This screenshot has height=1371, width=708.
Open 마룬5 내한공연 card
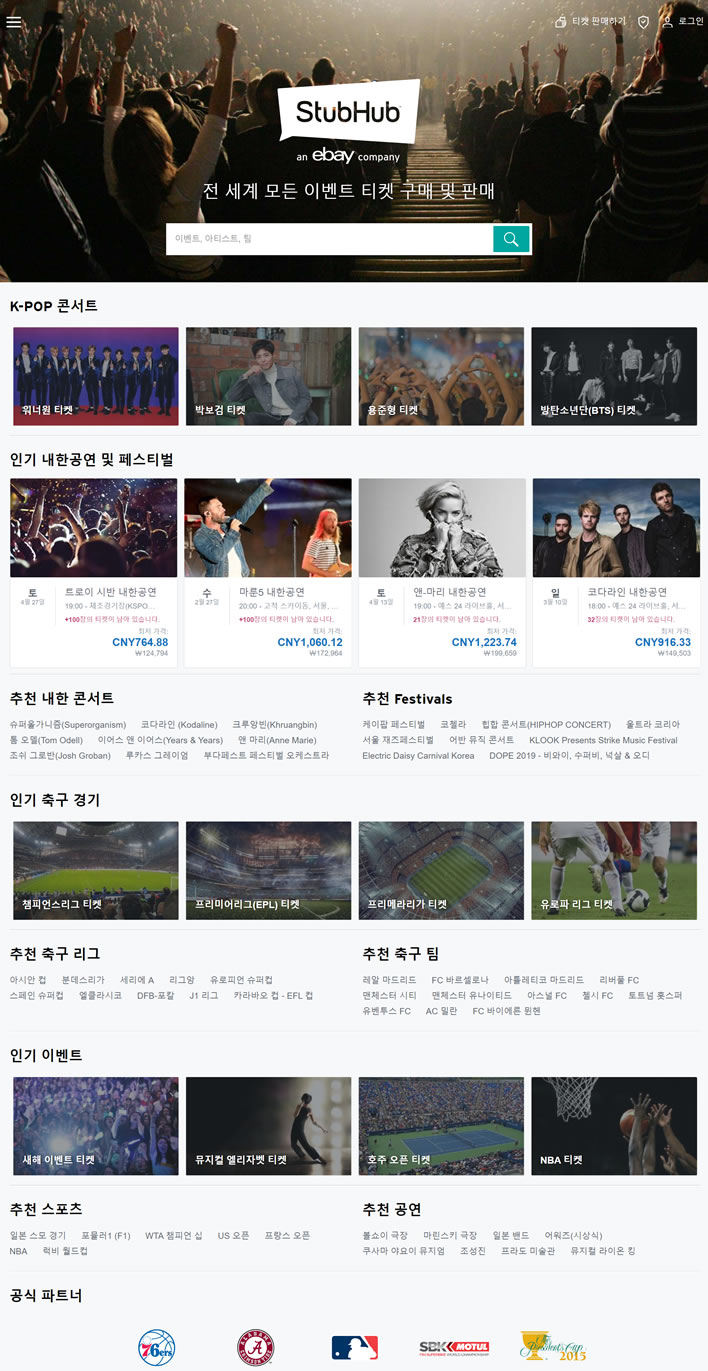pyautogui.click(x=268, y=570)
